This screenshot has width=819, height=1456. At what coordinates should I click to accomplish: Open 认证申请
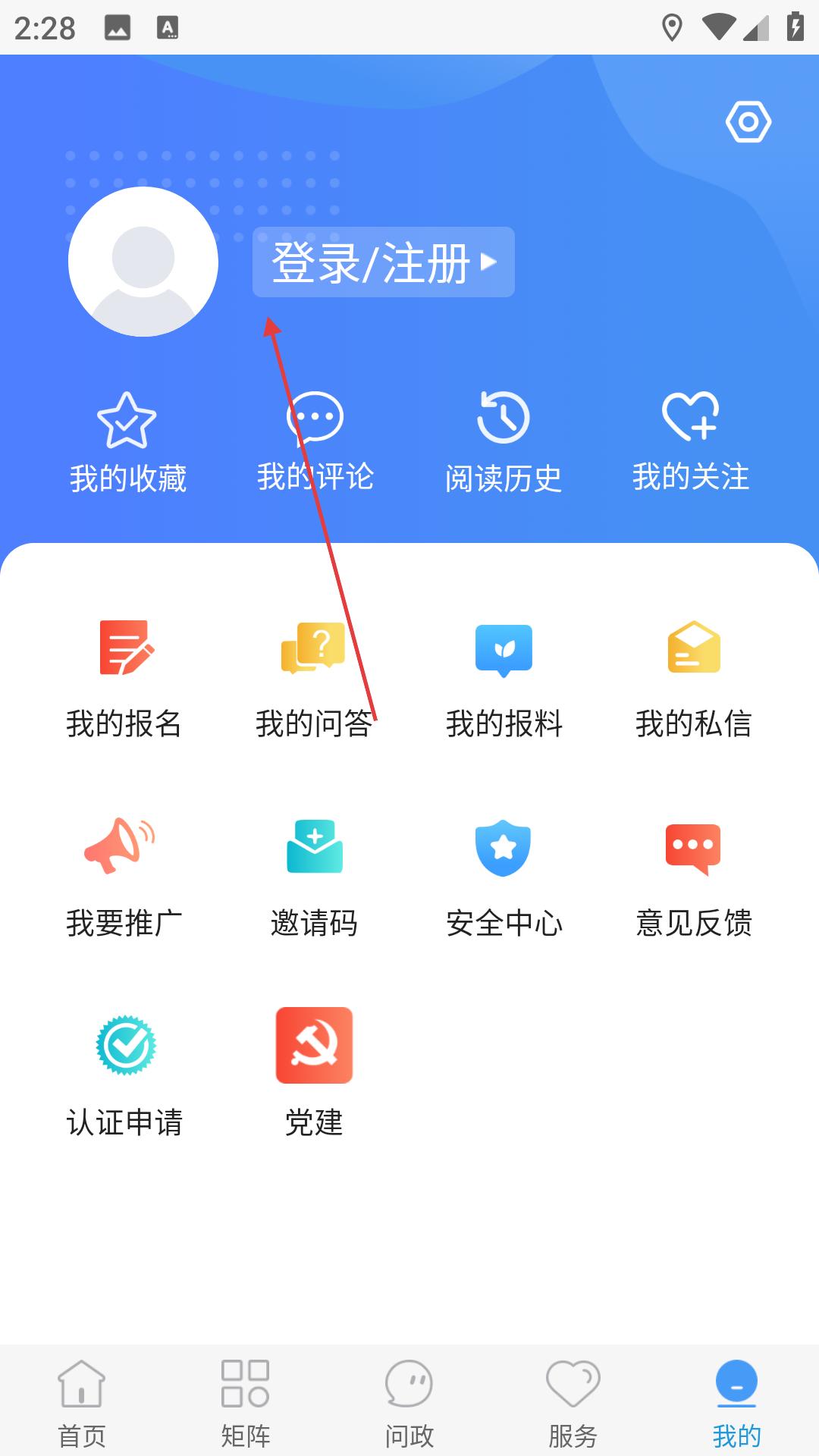(x=124, y=1077)
